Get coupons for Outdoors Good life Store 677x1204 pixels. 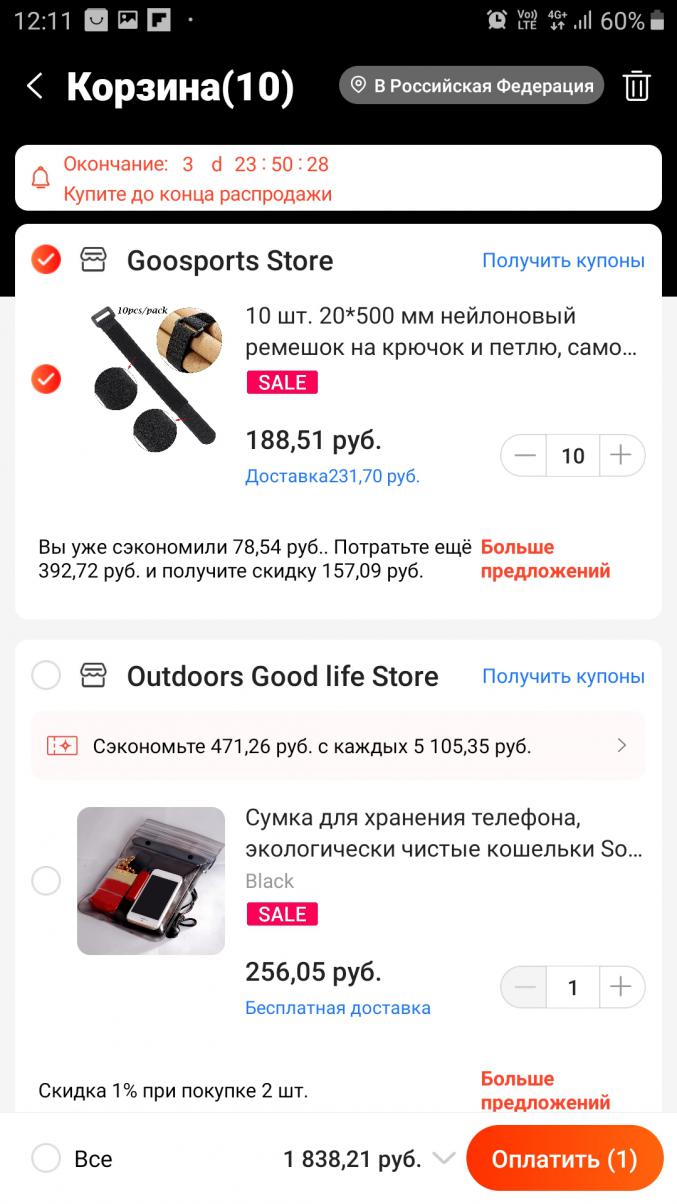563,677
